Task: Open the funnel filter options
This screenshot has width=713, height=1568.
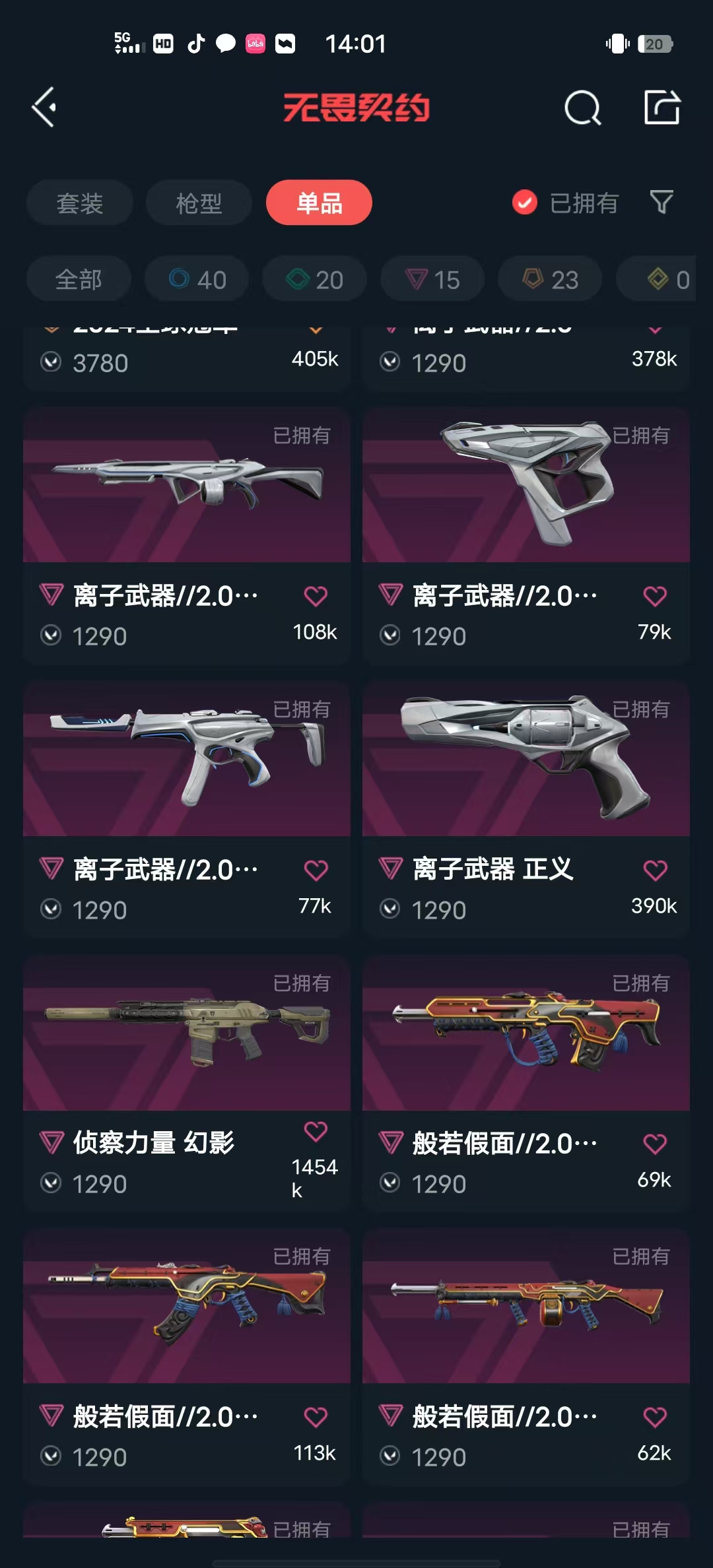Action: coord(661,202)
